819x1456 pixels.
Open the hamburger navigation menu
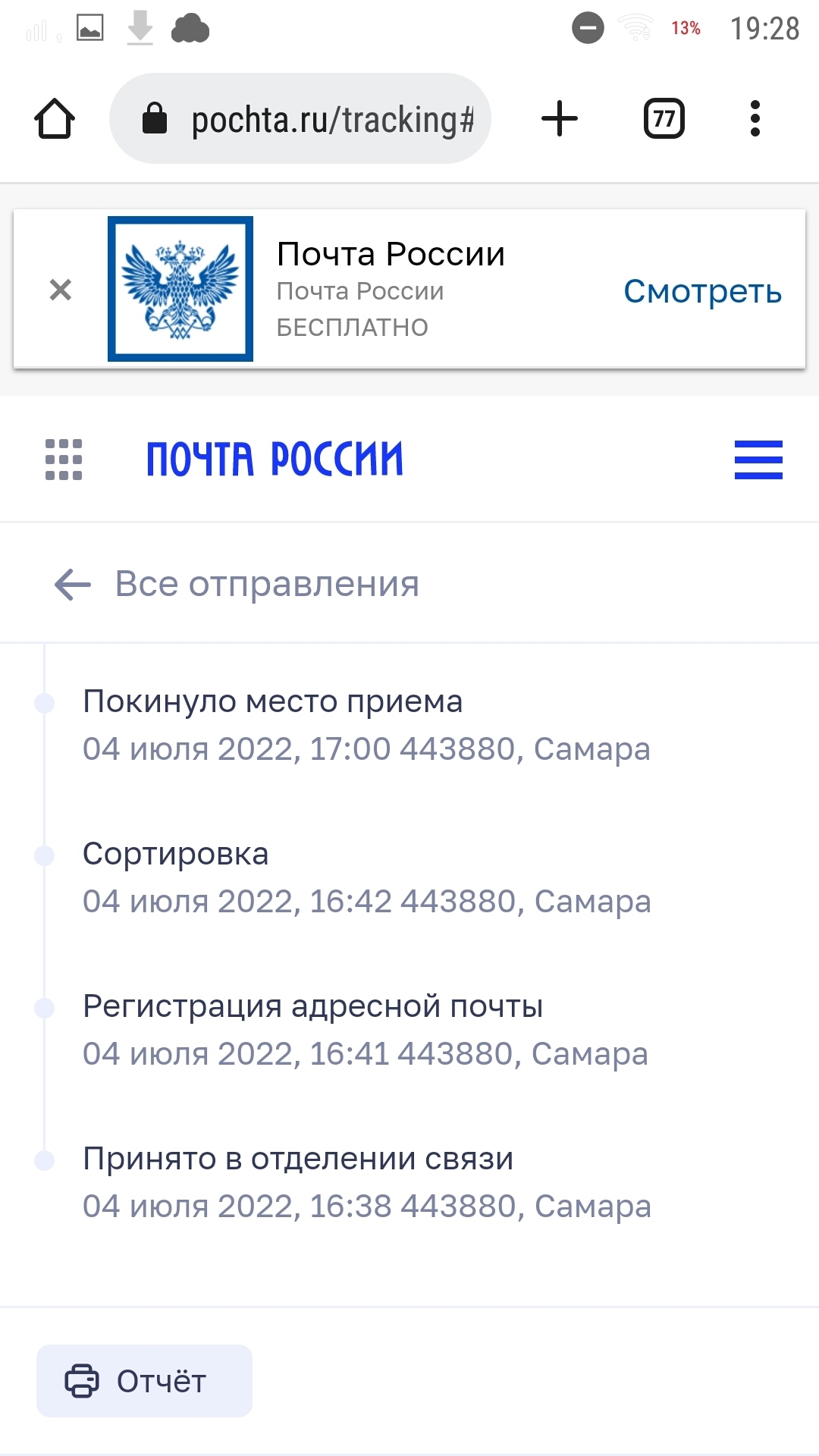click(x=758, y=460)
